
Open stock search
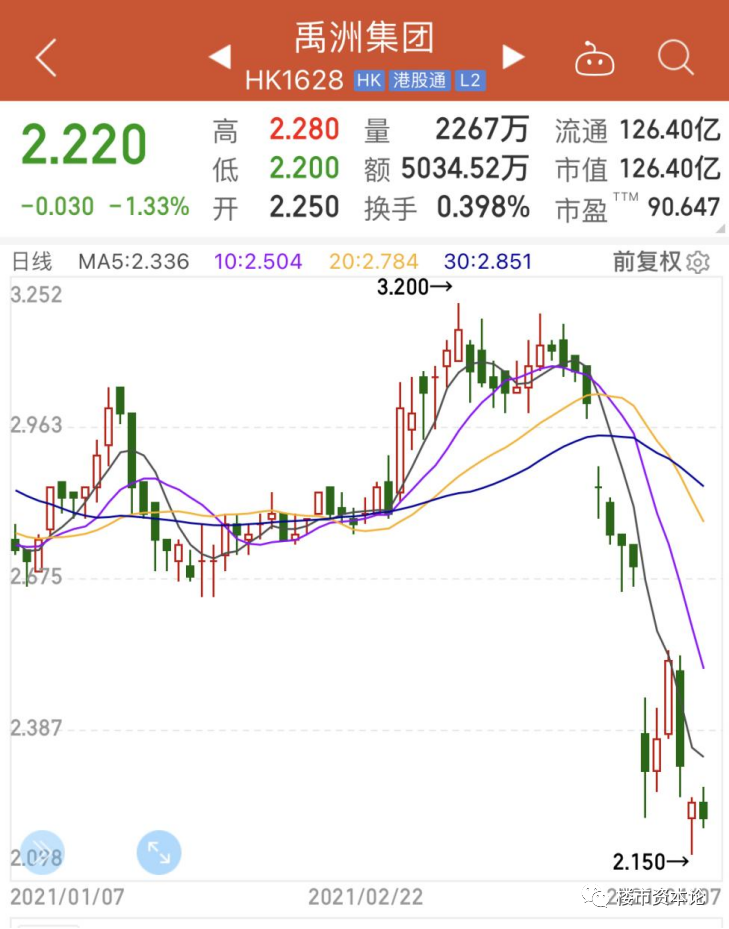click(676, 58)
